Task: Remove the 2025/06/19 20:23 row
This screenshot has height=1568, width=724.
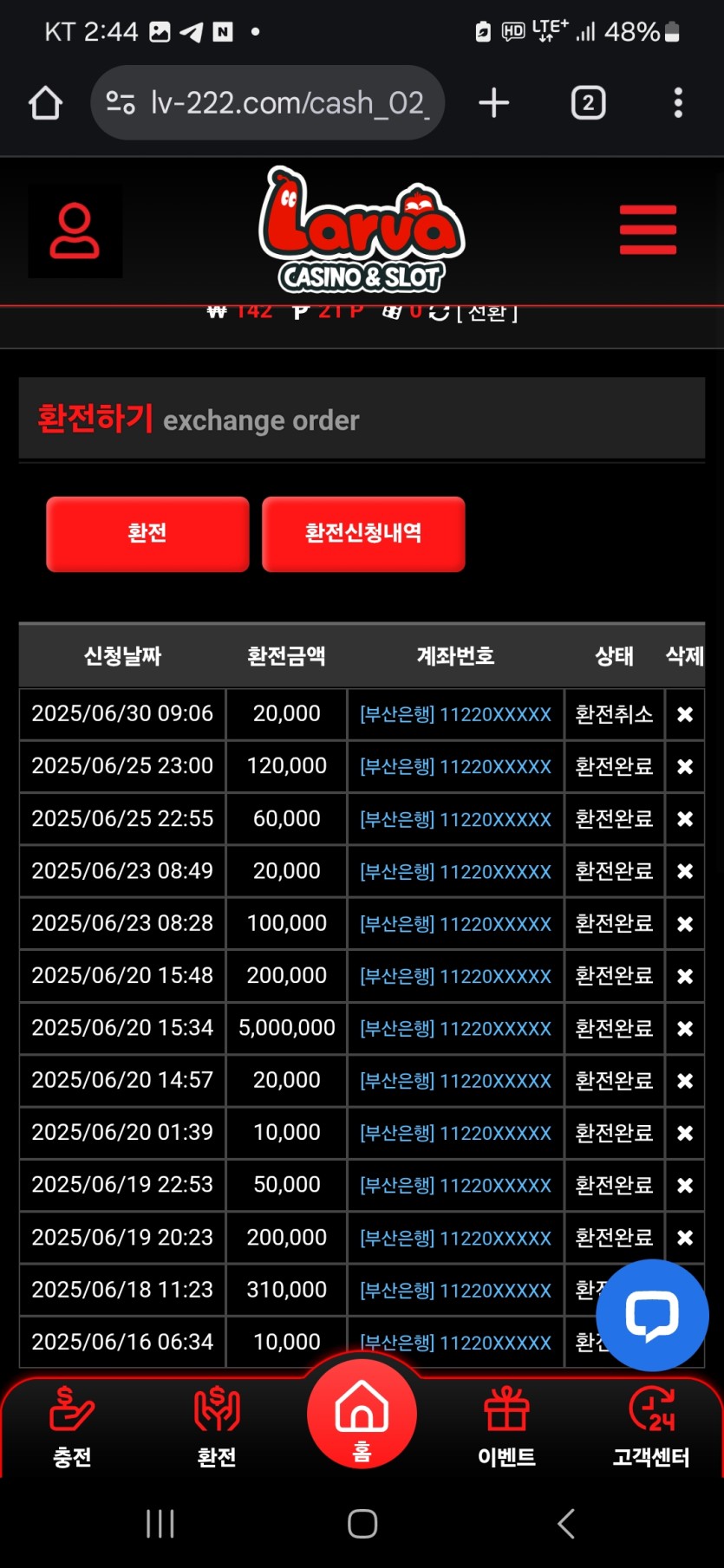Action: tap(684, 1237)
